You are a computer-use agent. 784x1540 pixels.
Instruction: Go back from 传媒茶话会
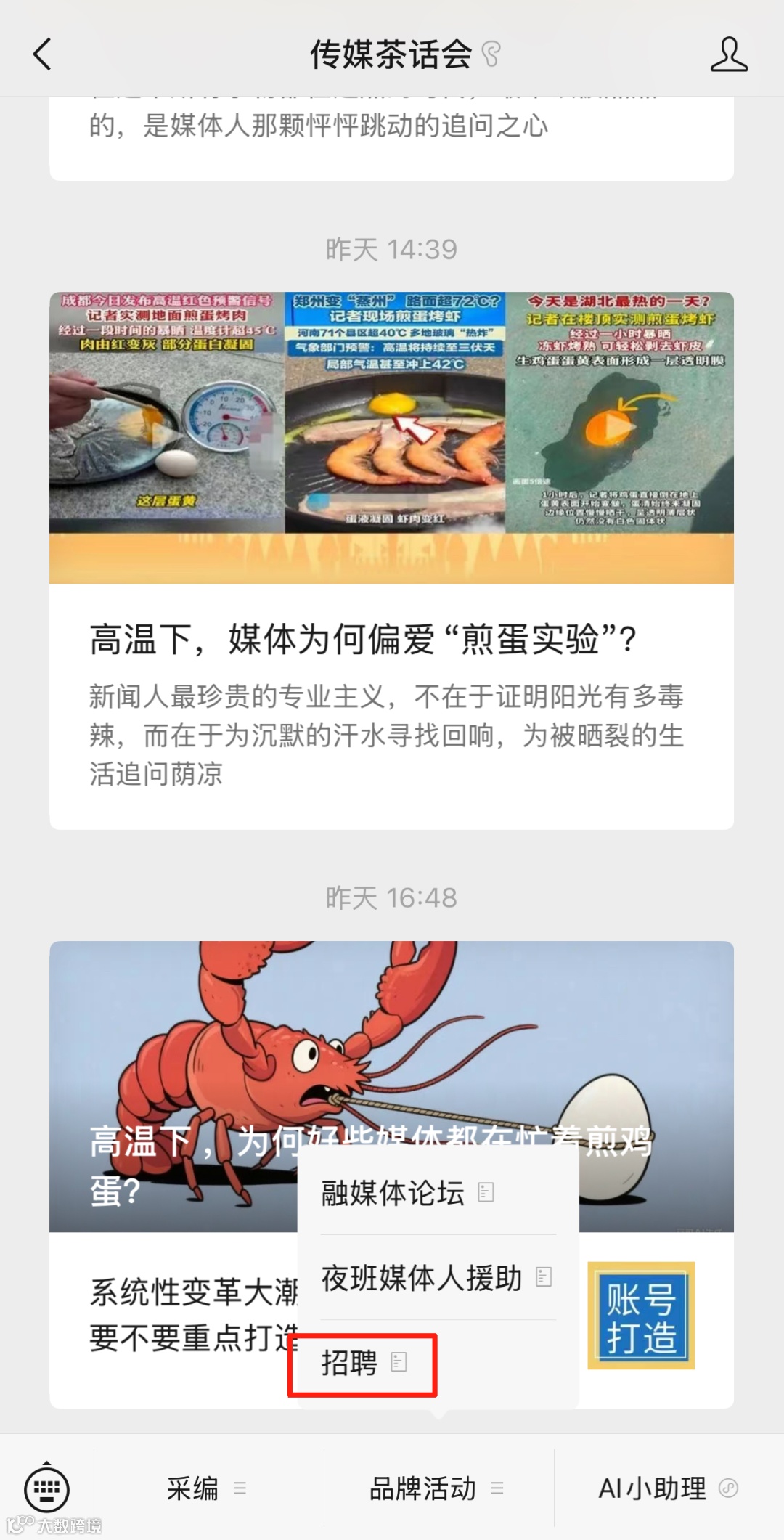(42, 54)
